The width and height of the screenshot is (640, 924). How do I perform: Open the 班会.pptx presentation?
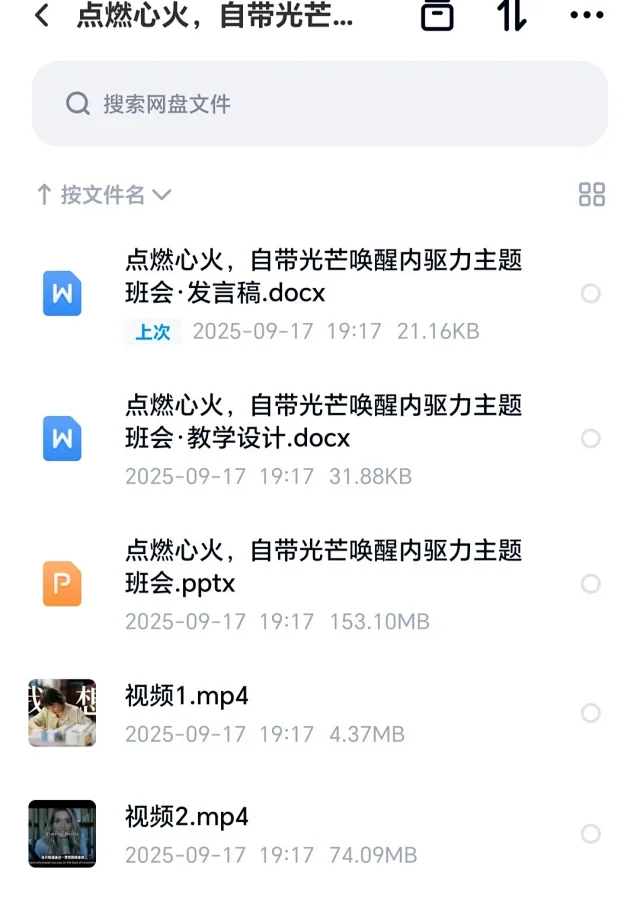323,566
